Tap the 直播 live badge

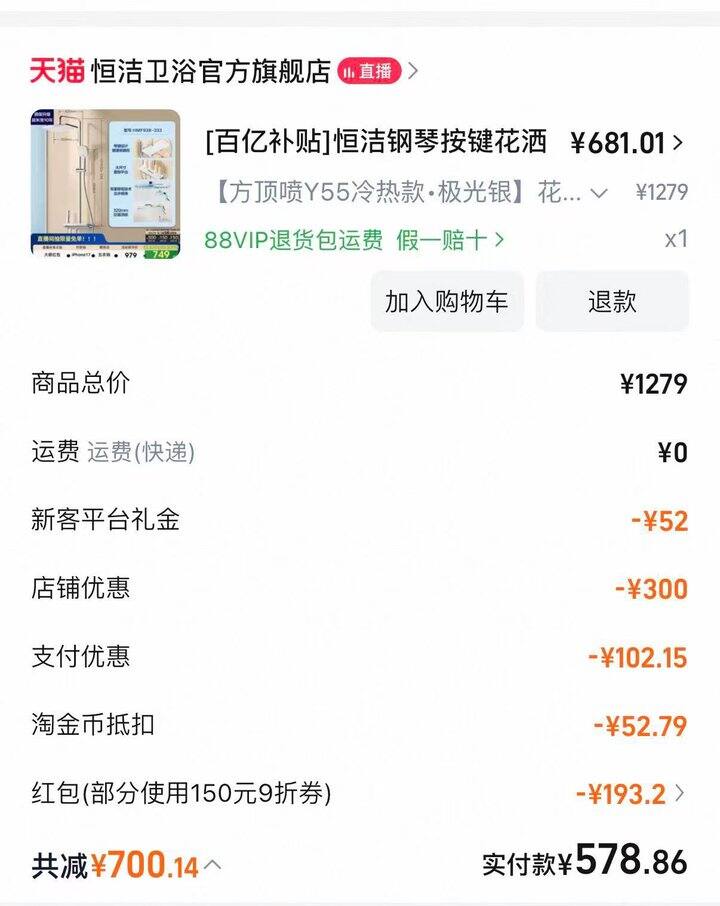tap(369, 72)
